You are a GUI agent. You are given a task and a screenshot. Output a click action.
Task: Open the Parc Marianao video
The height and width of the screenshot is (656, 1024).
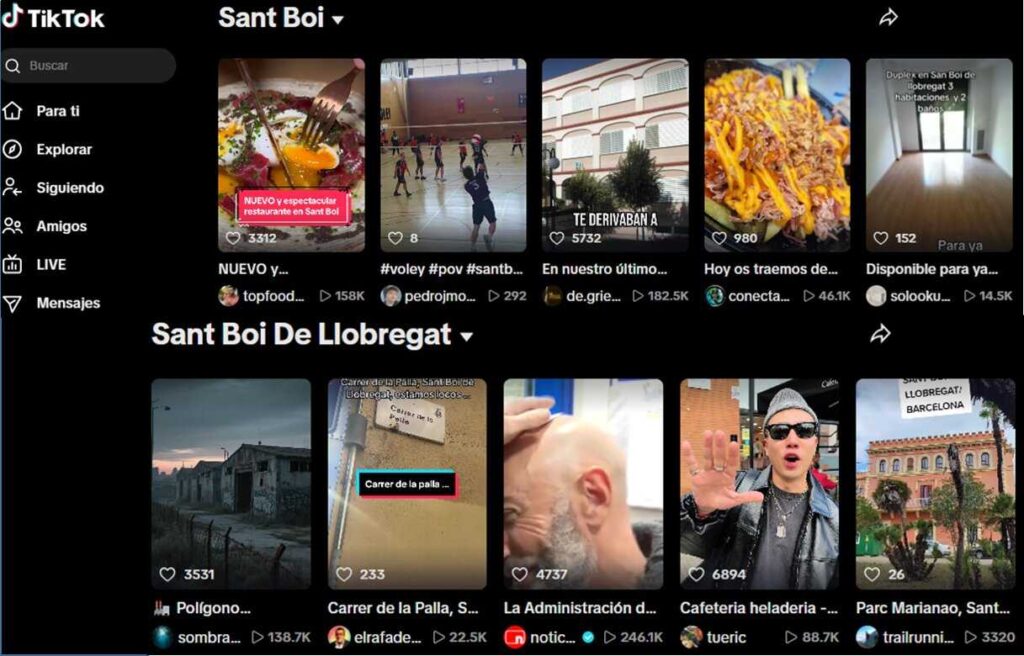(935, 483)
